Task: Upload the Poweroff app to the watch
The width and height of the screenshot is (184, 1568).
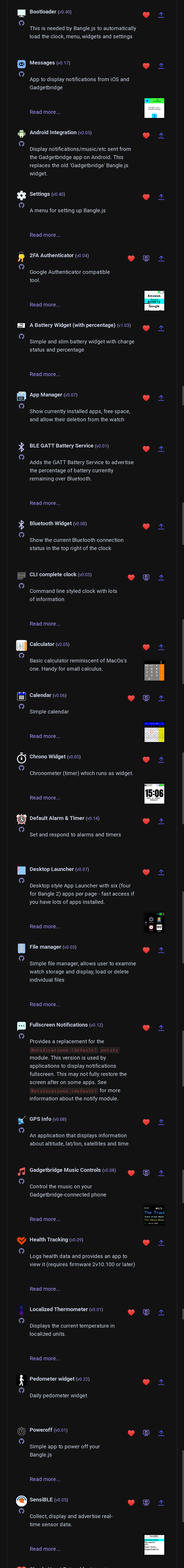Action: (161, 1433)
